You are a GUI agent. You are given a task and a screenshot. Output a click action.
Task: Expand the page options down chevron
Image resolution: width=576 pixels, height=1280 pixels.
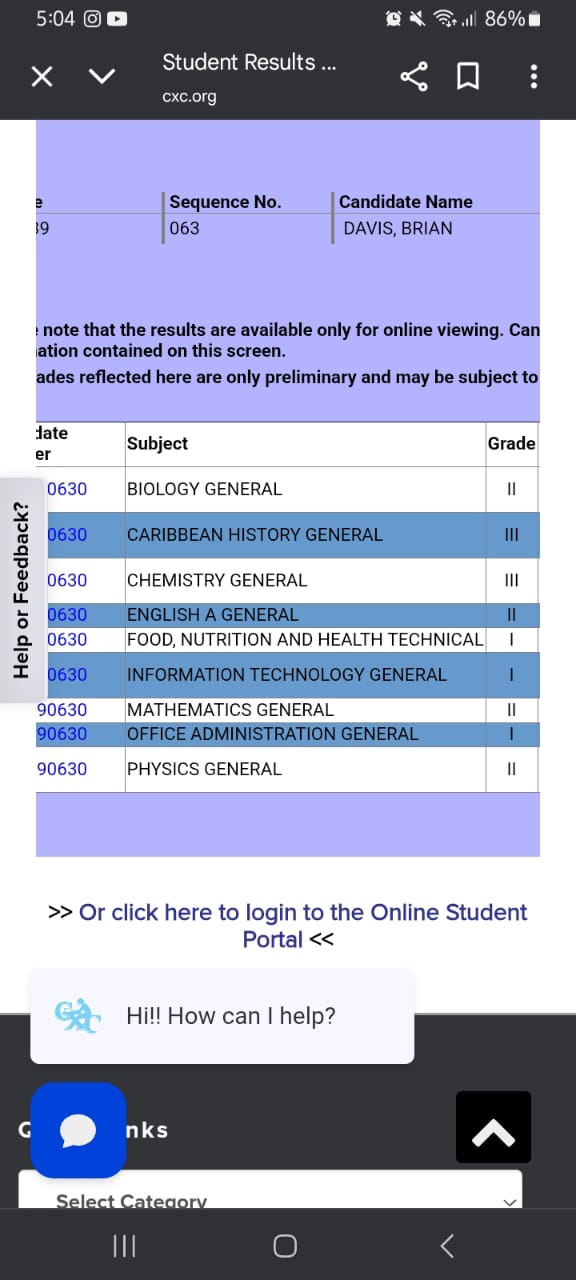pos(102,77)
